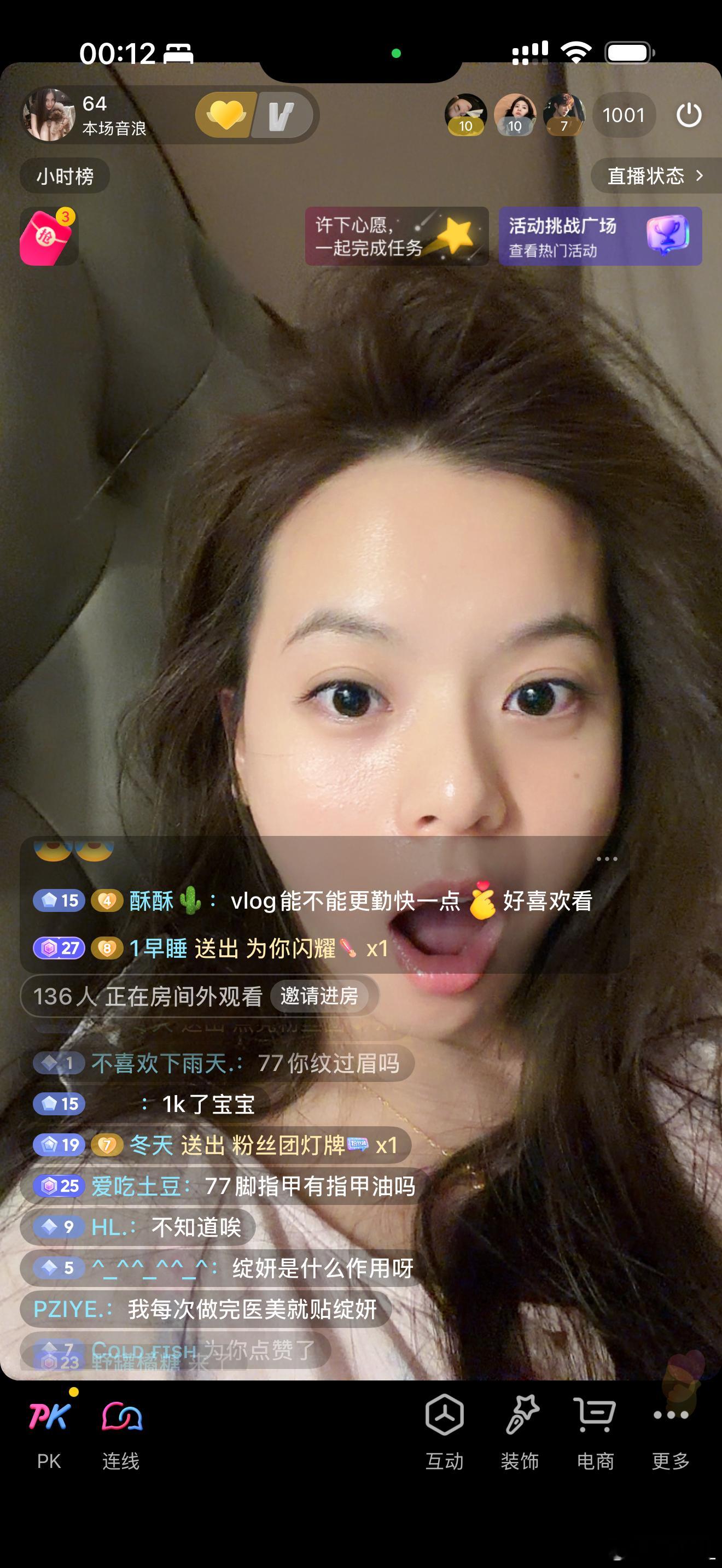View the 1001 total viewers list
This screenshot has height=1568, width=722.
pos(624,115)
